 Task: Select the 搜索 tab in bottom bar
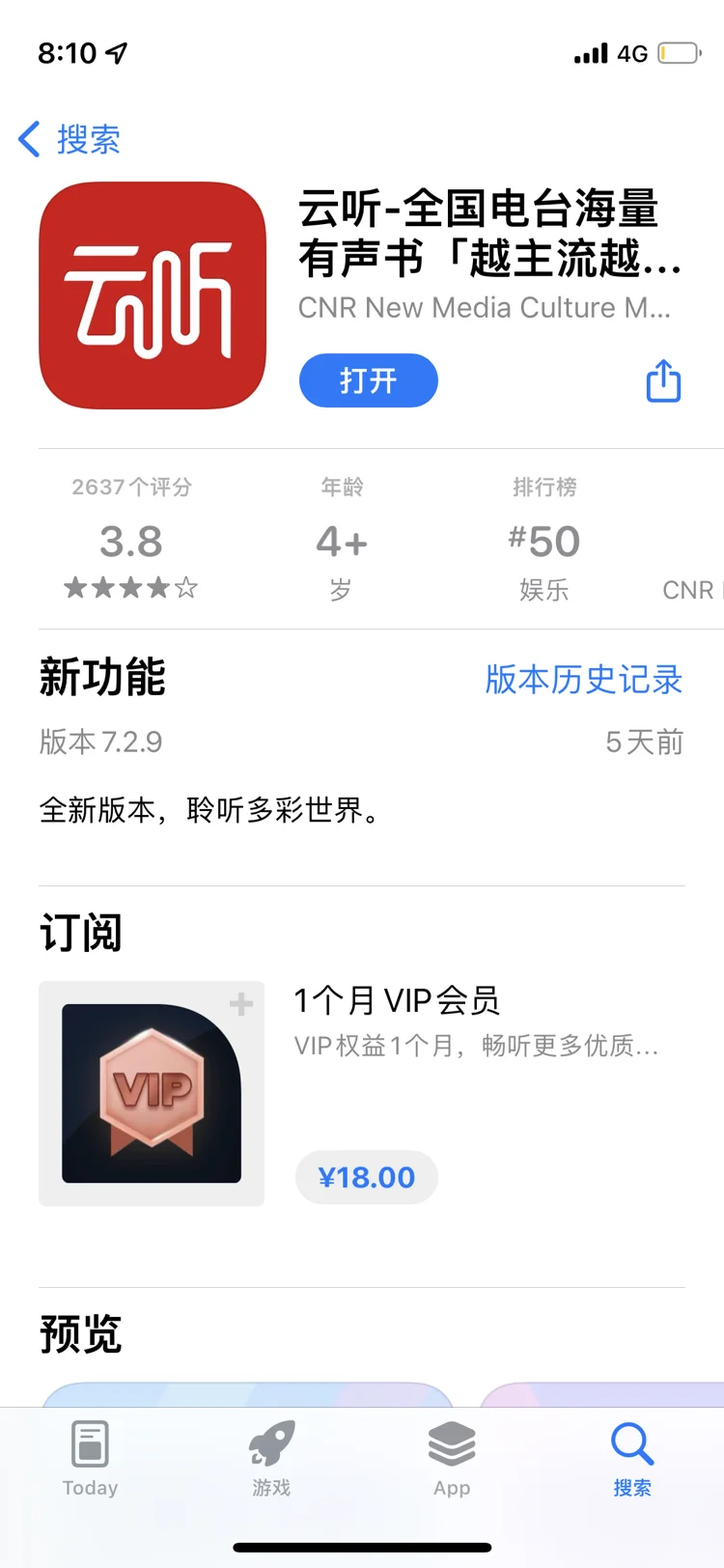tap(632, 1459)
